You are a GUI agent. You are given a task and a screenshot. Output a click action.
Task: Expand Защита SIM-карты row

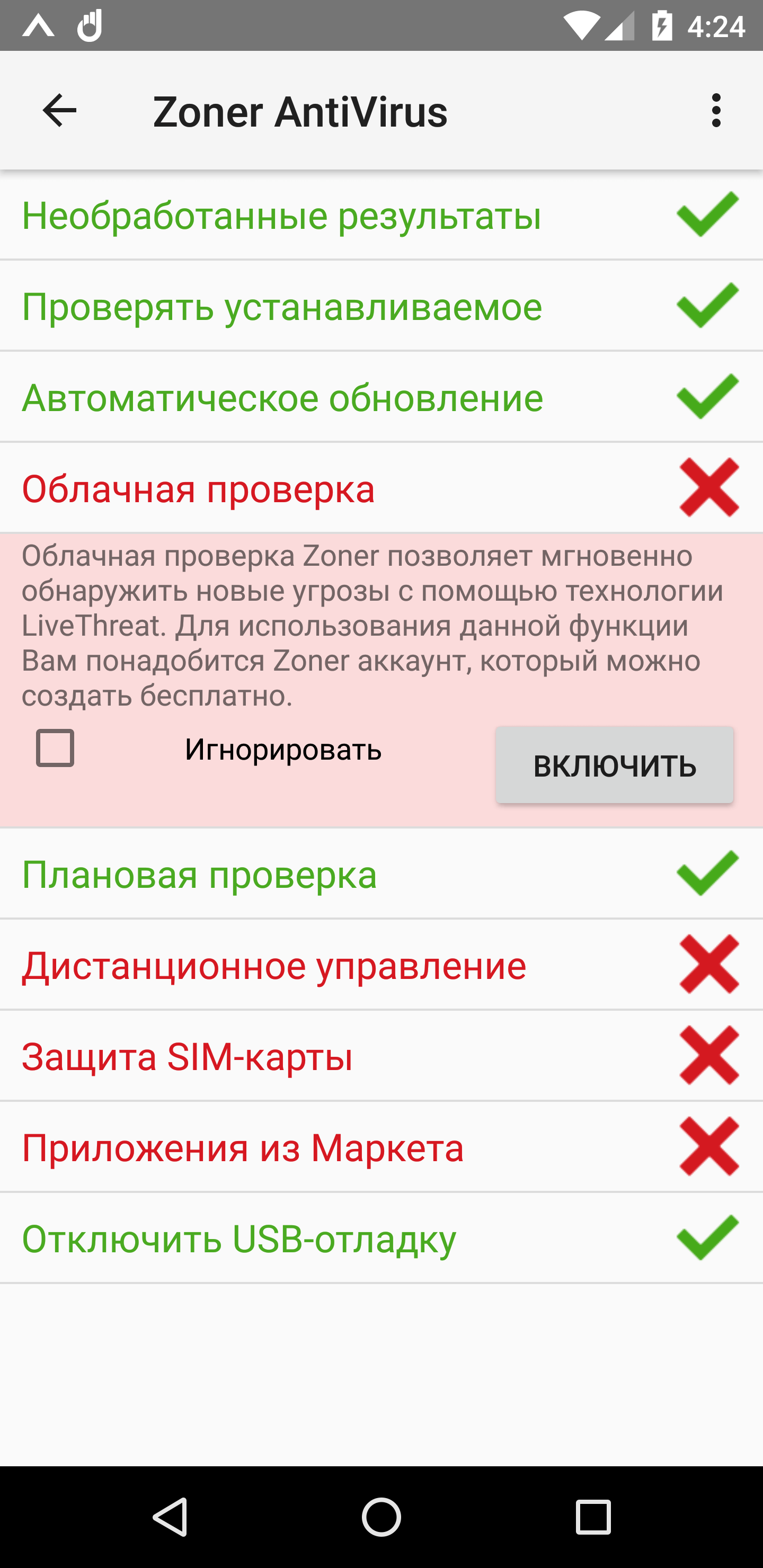[381, 1056]
